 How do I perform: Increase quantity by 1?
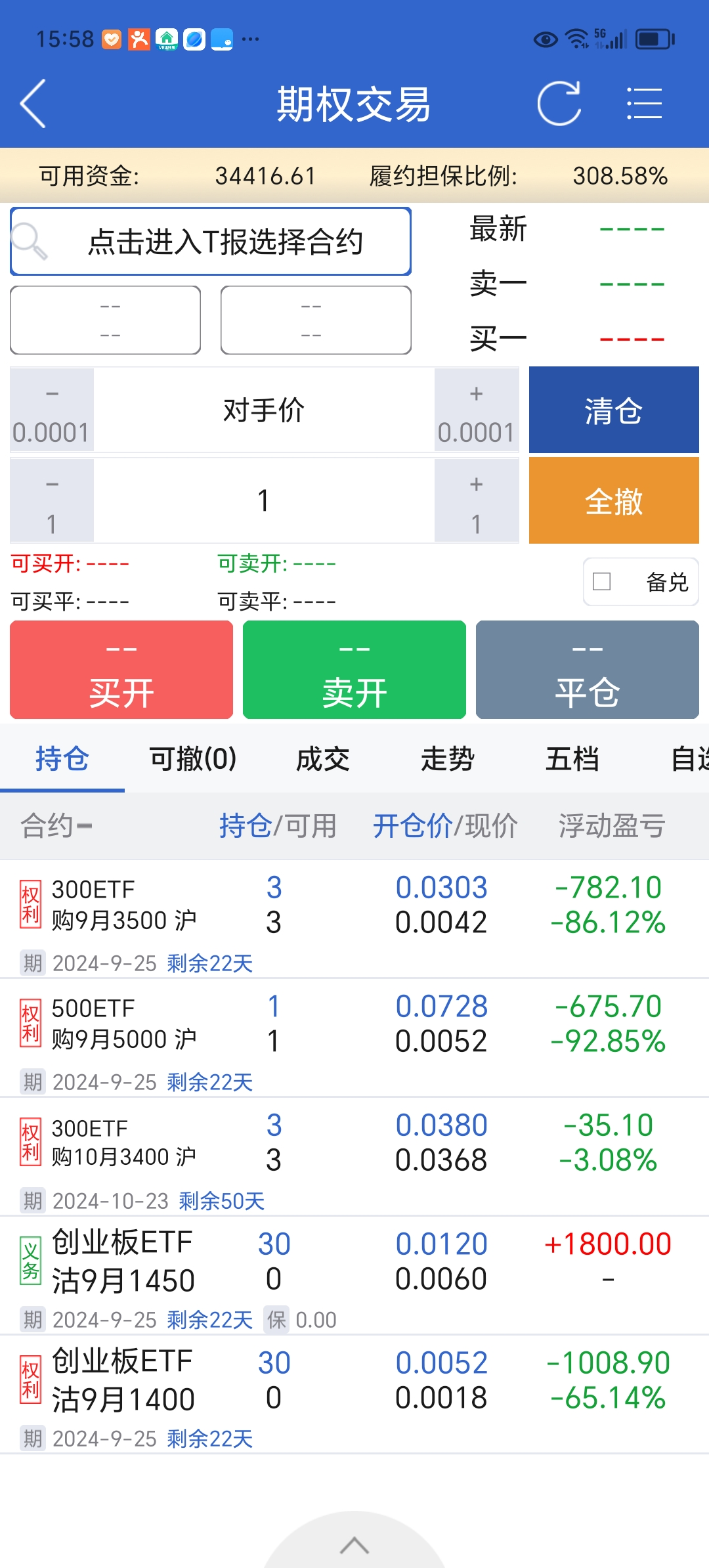[x=476, y=501]
